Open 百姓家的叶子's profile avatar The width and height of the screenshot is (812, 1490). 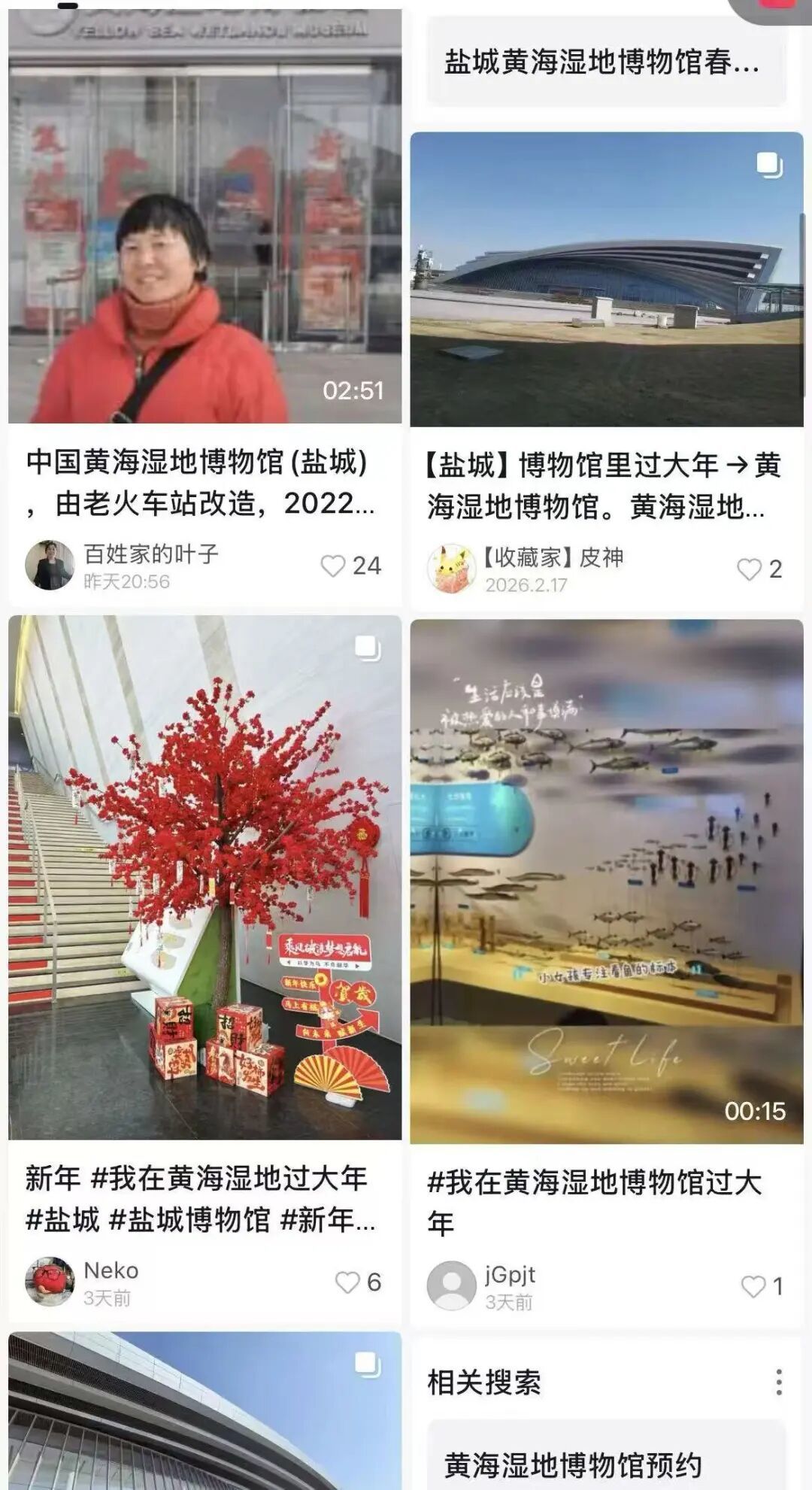click(50, 565)
